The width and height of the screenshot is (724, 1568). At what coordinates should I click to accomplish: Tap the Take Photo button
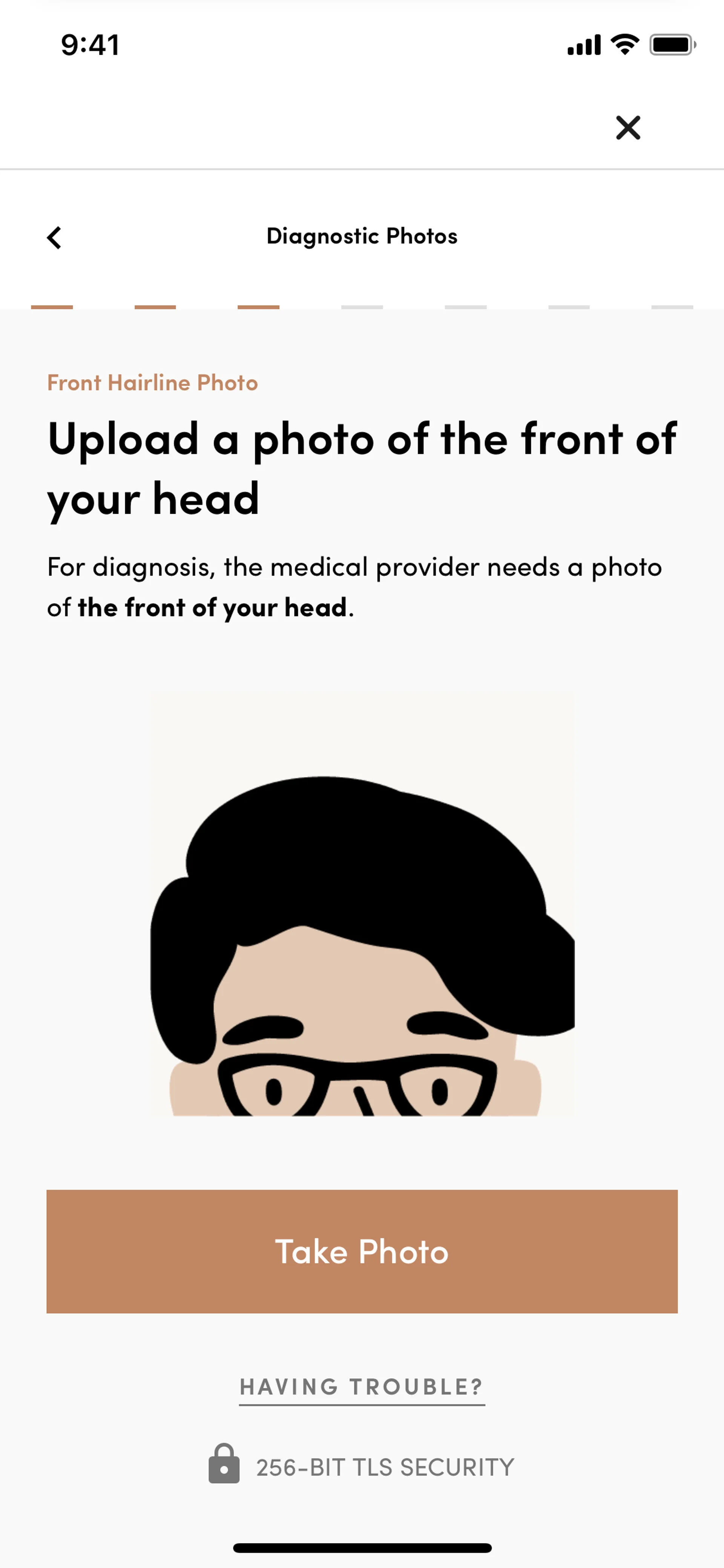pyautogui.click(x=362, y=1252)
